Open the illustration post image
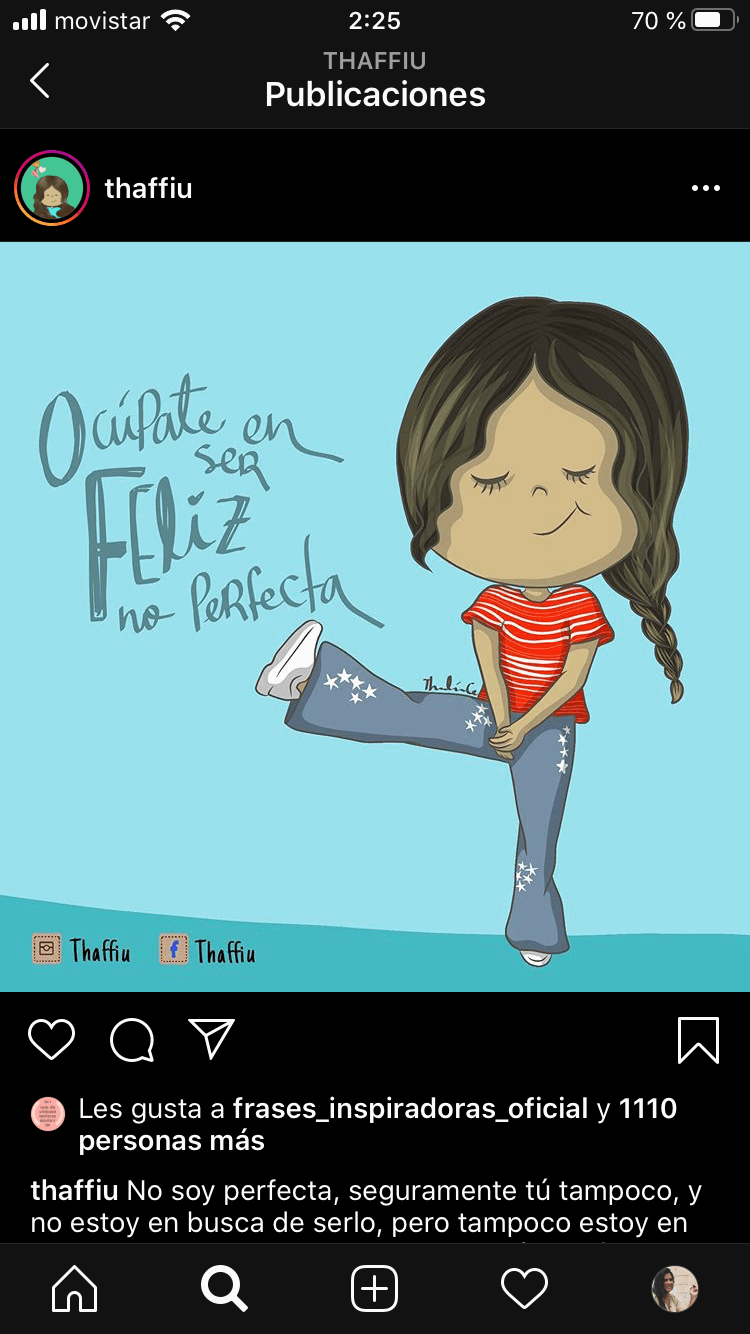 click(x=375, y=616)
